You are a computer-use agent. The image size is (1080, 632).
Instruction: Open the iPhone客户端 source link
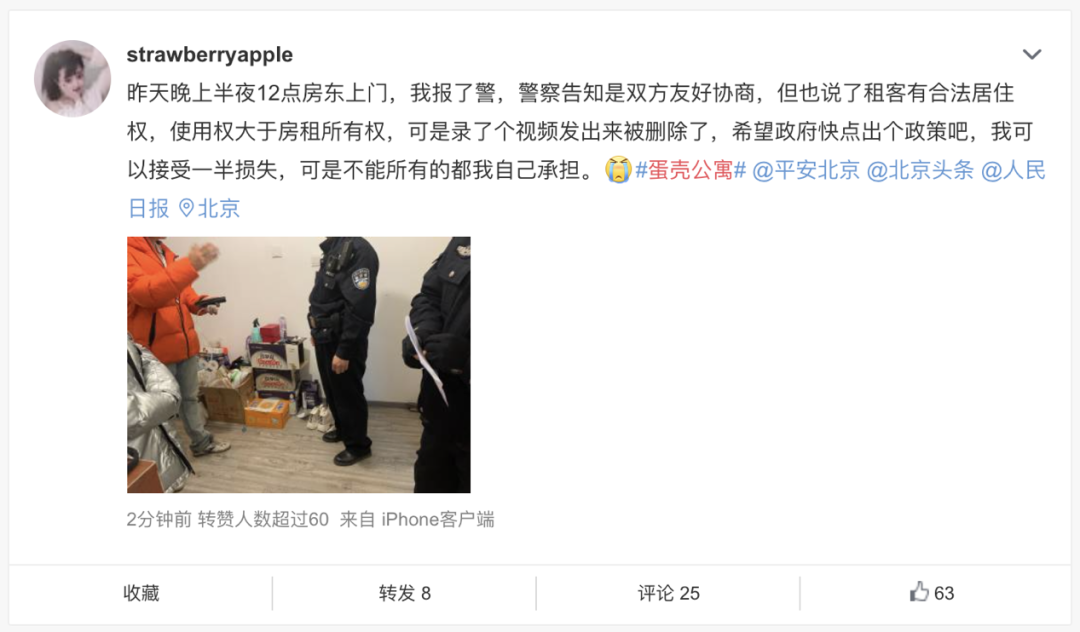pyautogui.click(x=438, y=519)
